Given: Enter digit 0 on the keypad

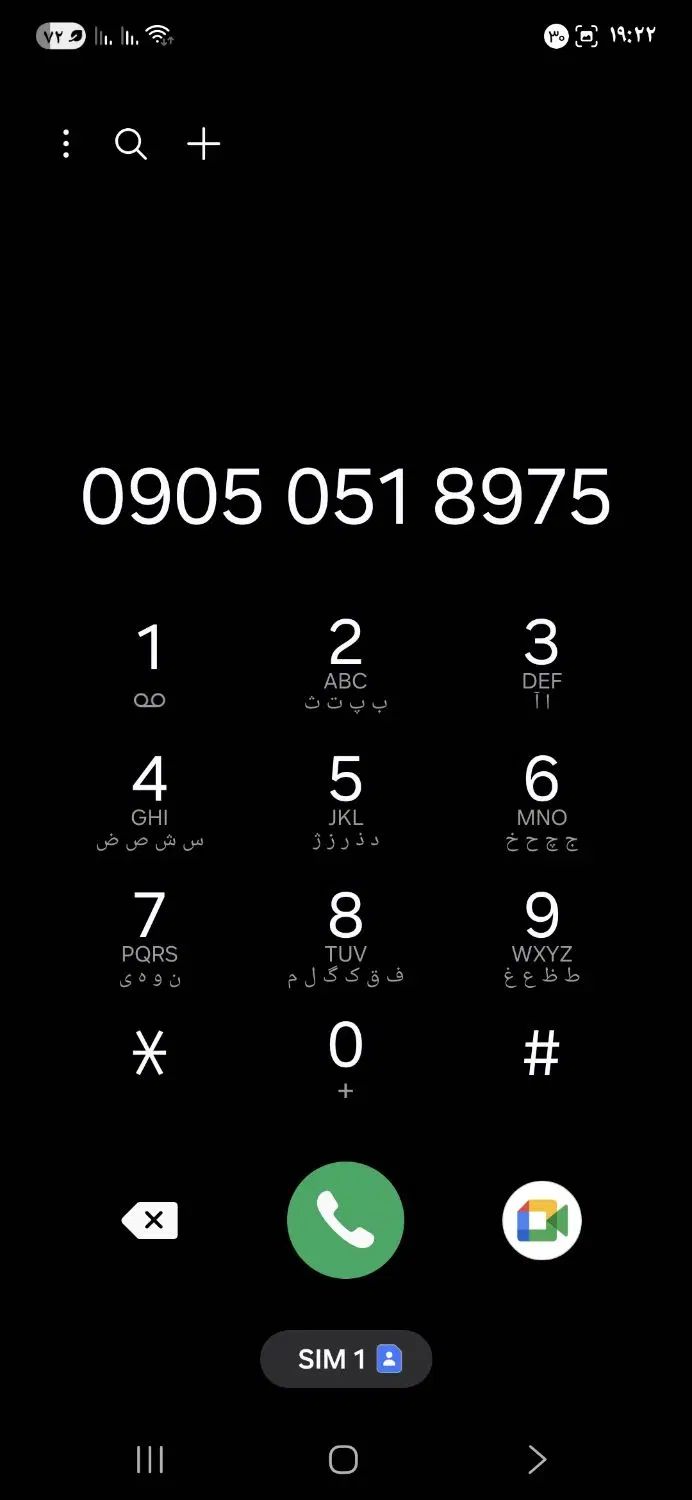Looking at the screenshot, I should point(345,1058).
